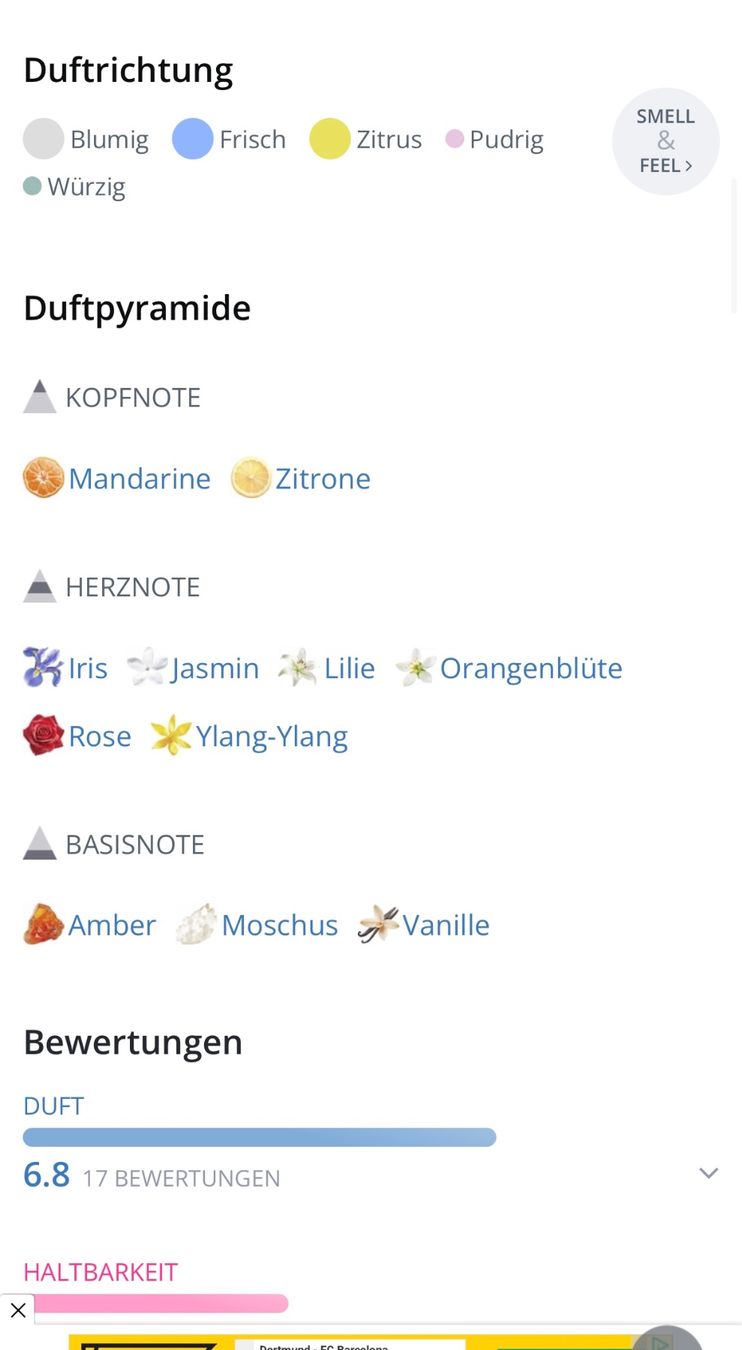742x1350 pixels.
Task: Tap the Vanille note link
Action: coord(424,924)
